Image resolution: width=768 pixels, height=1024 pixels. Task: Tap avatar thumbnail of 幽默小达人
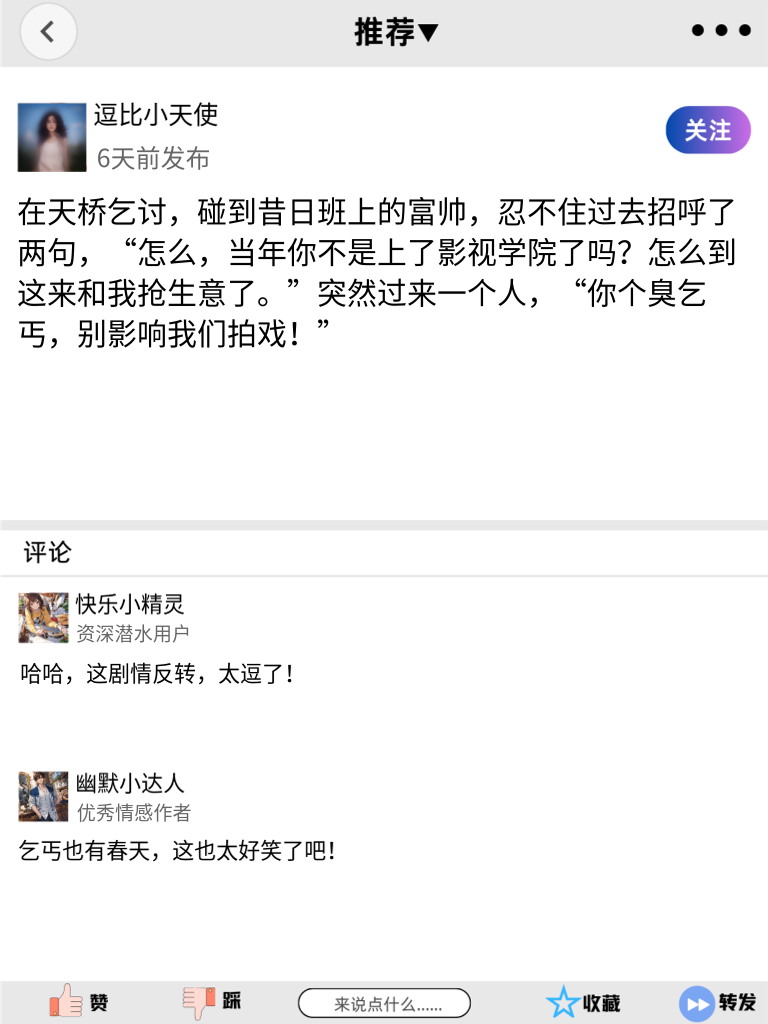click(42, 796)
